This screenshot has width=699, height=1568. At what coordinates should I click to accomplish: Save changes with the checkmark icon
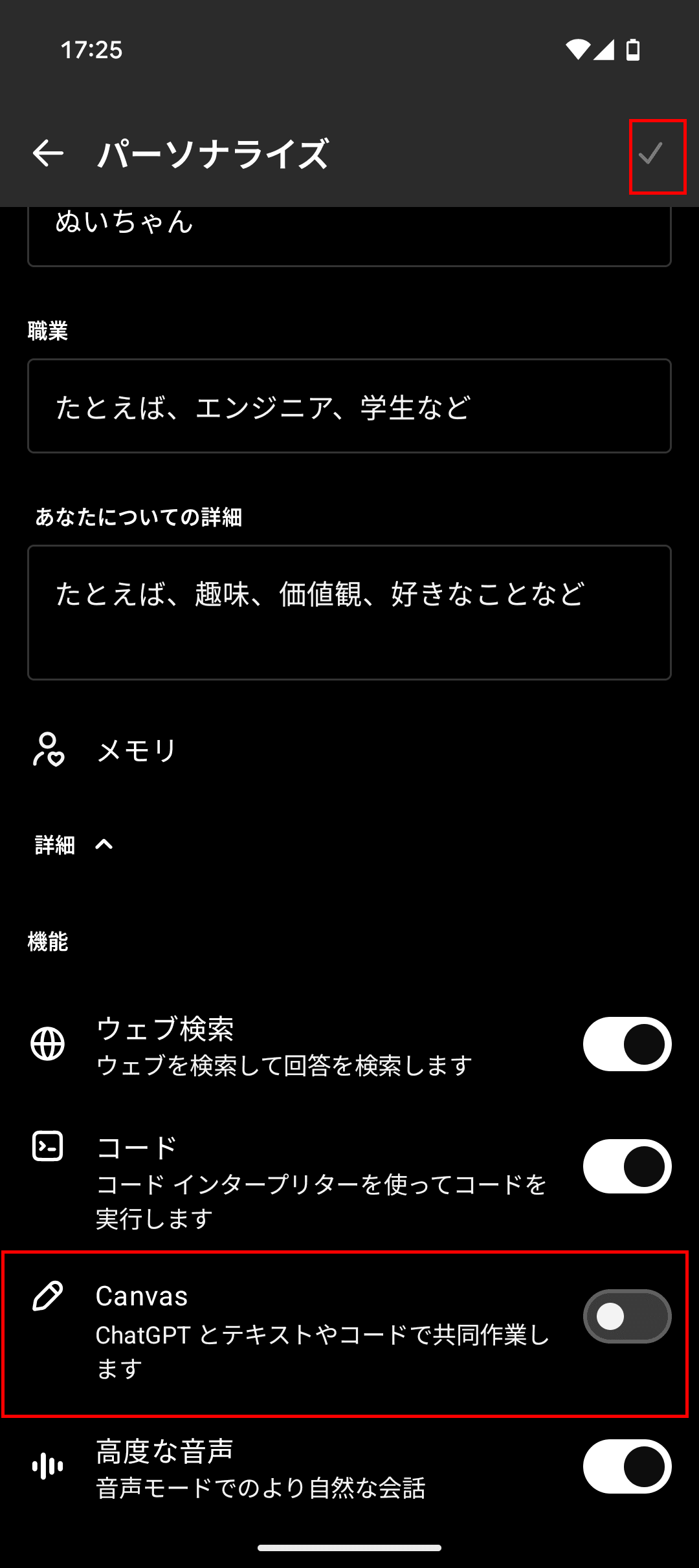coord(650,154)
